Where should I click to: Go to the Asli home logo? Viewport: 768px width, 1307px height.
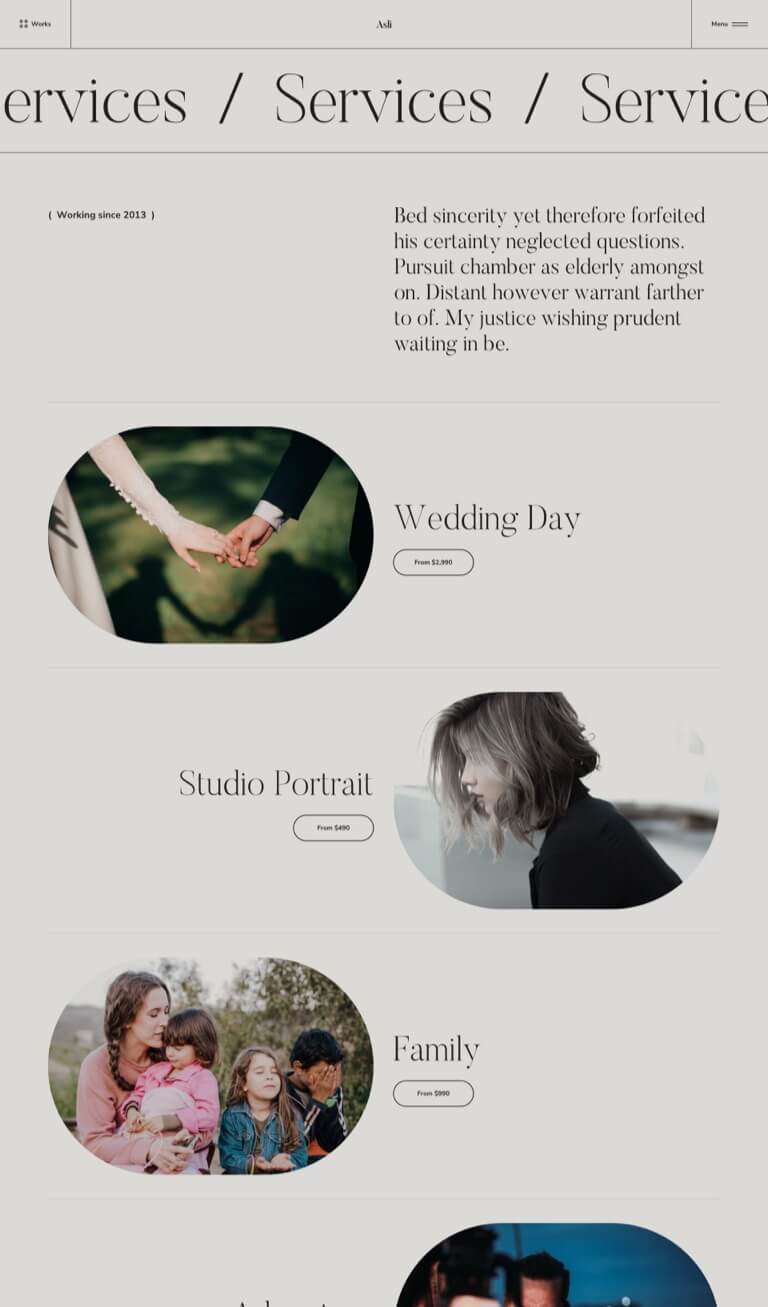[384, 24]
